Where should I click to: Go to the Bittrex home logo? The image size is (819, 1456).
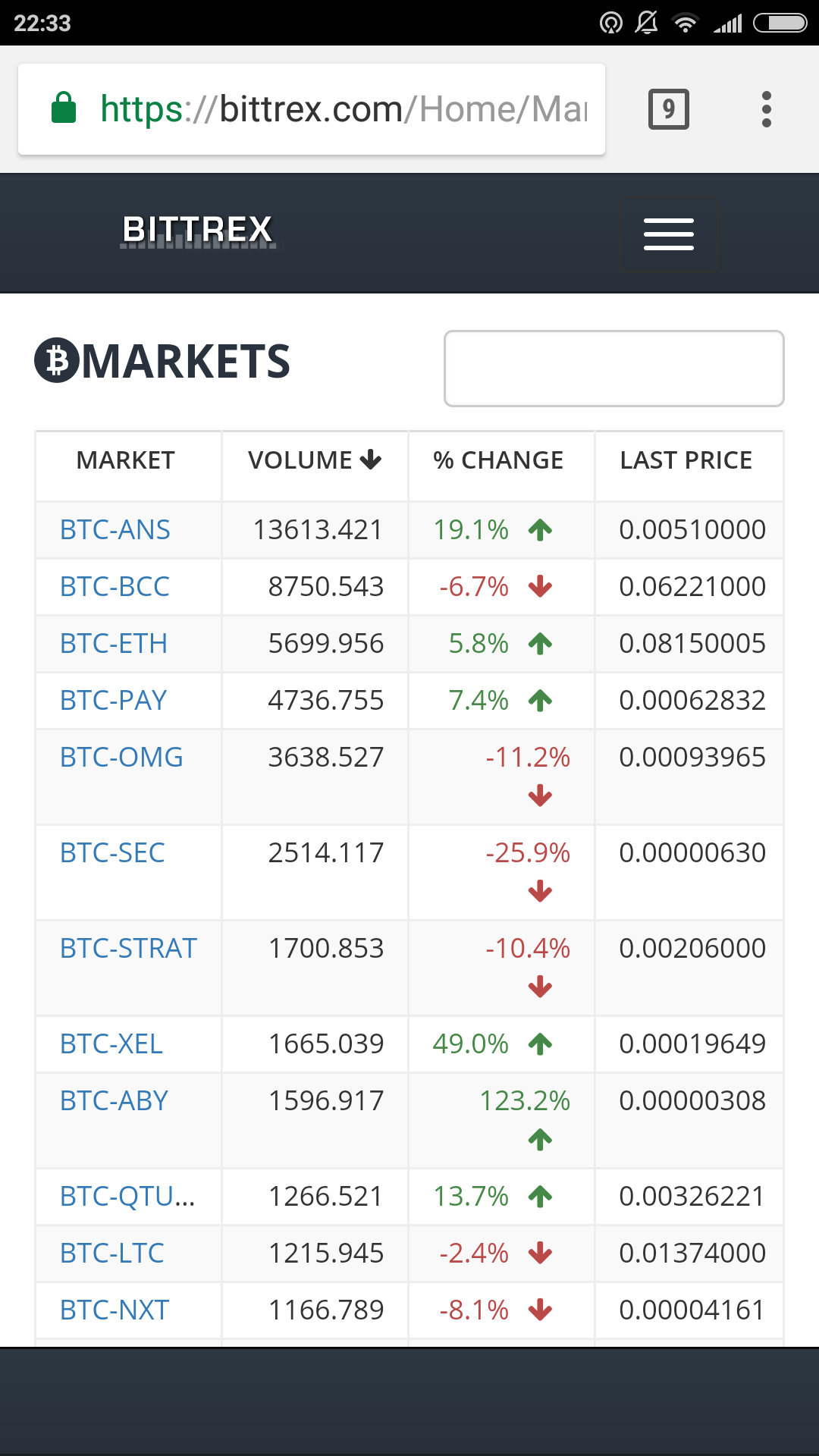pos(197,230)
